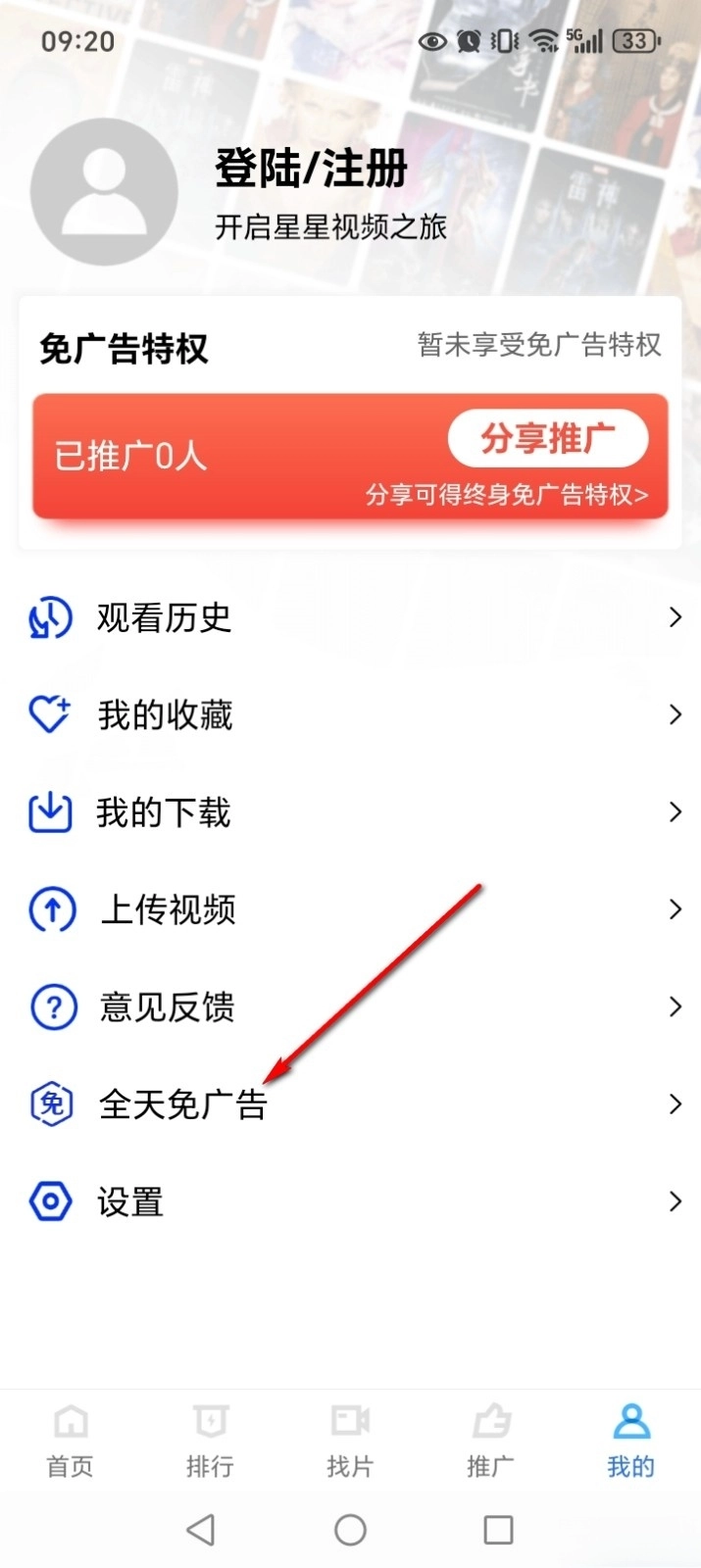
Task: Select the 我的 tab
Action: click(x=630, y=1441)
